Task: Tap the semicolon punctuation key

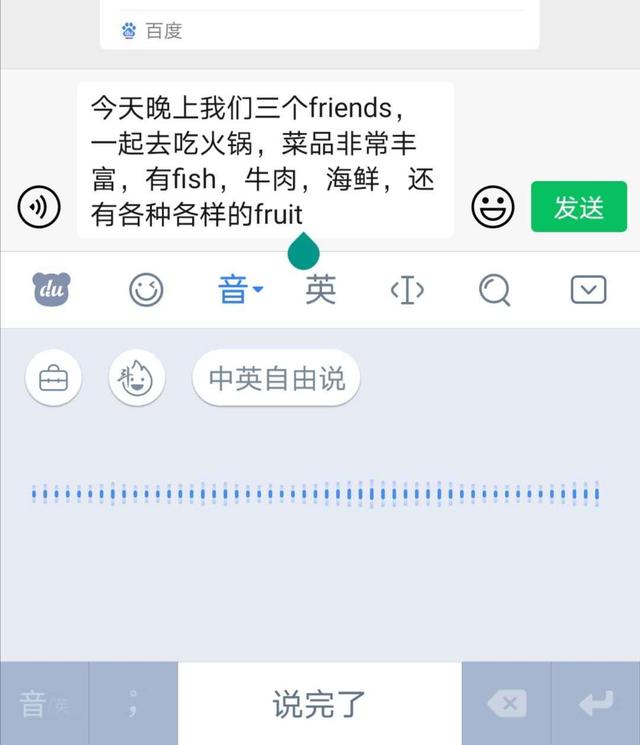Action: click(133, 704)
